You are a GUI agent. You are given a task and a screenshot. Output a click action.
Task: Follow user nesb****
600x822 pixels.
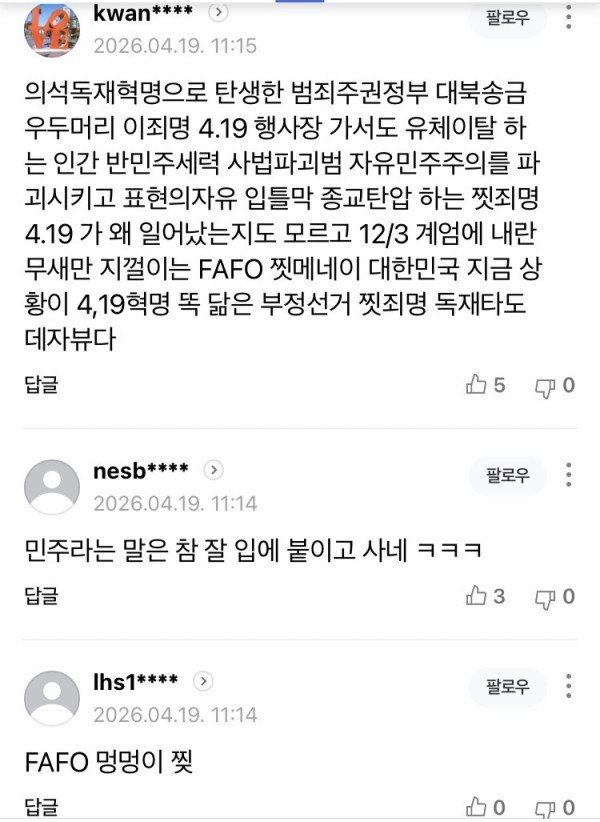[x=507, y=475]
